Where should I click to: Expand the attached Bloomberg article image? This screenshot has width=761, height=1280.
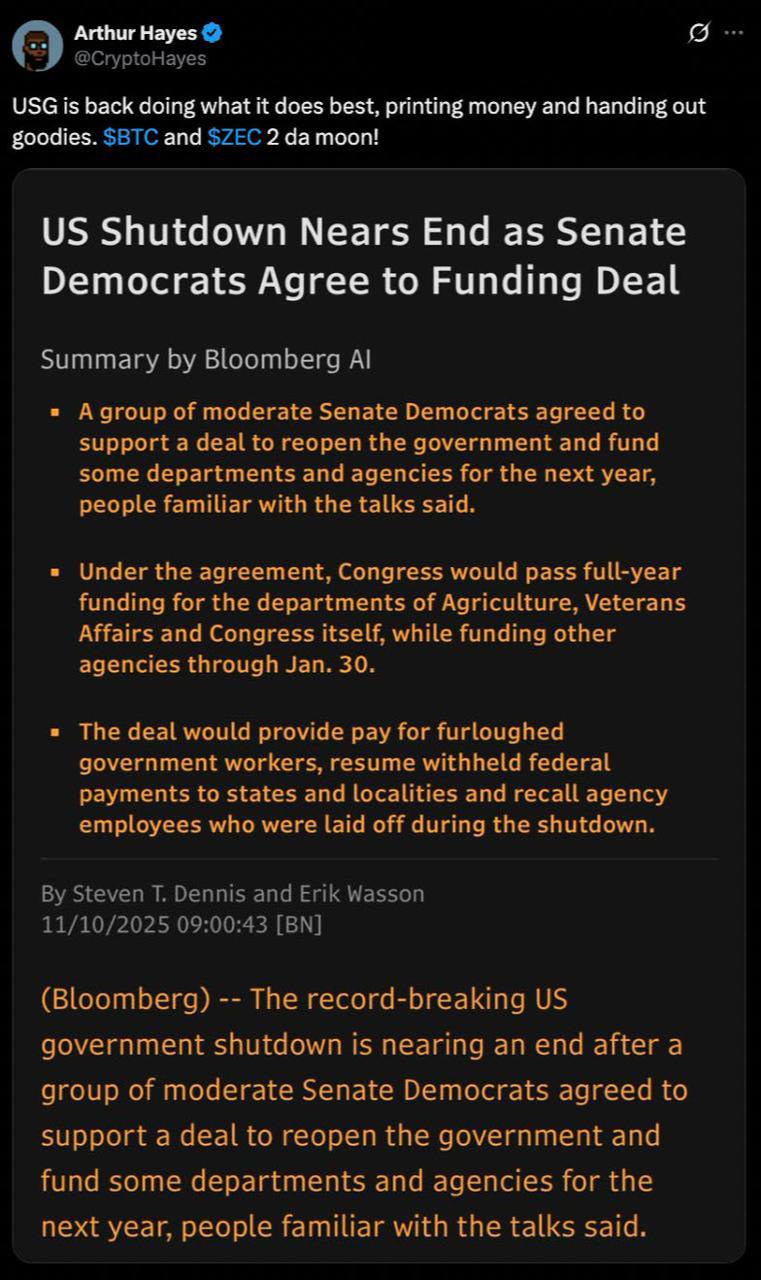click(x=380, y=700)
